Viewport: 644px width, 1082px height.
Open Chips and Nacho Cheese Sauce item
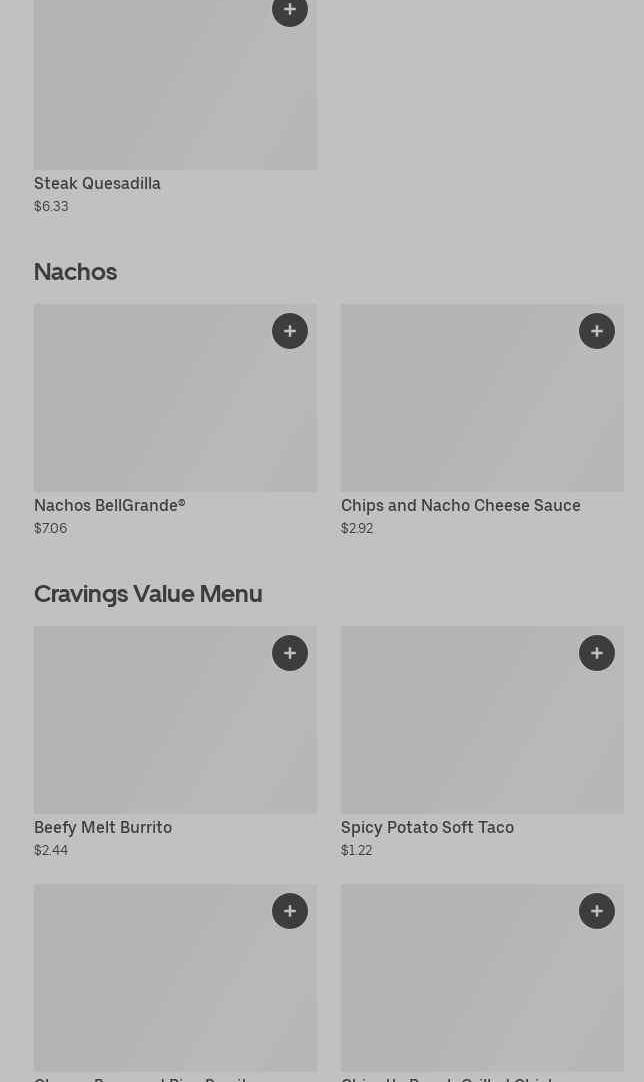tap(460, 506)
